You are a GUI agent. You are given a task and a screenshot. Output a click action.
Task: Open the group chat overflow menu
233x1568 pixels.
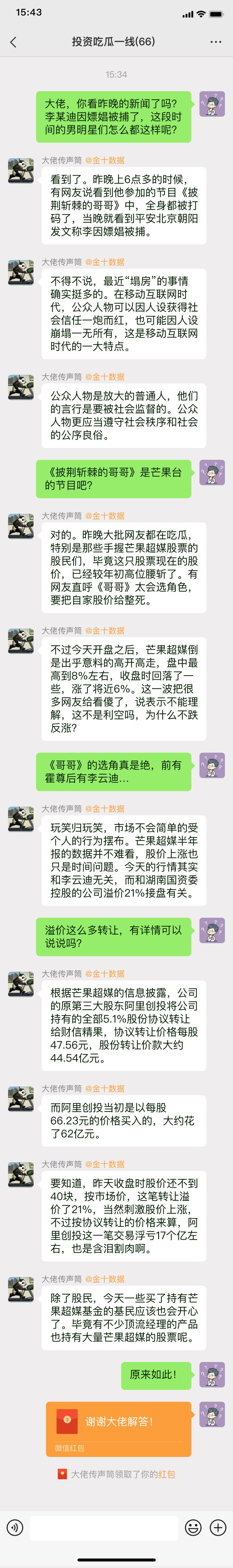[215, 42]
